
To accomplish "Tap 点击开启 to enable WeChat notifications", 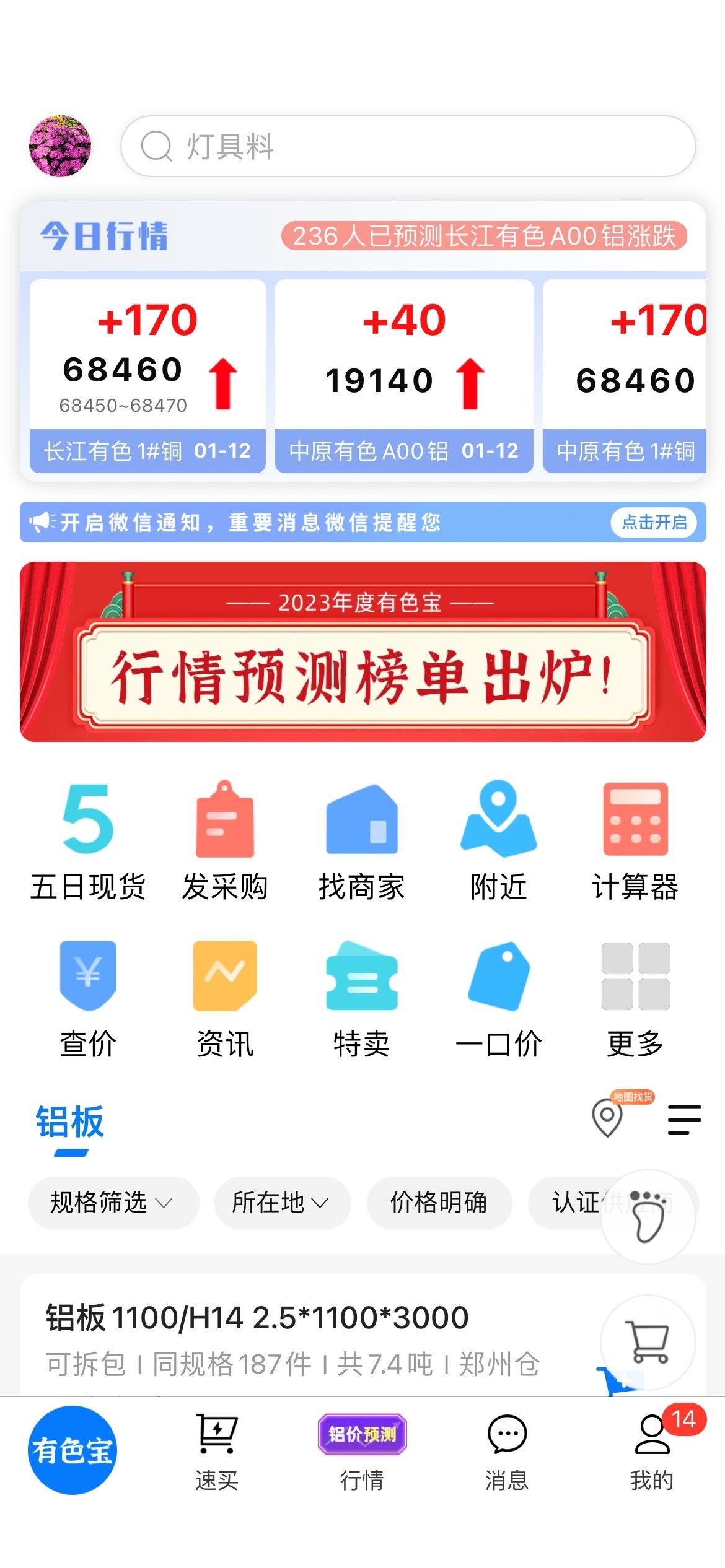I will click(x=654, y=522).
